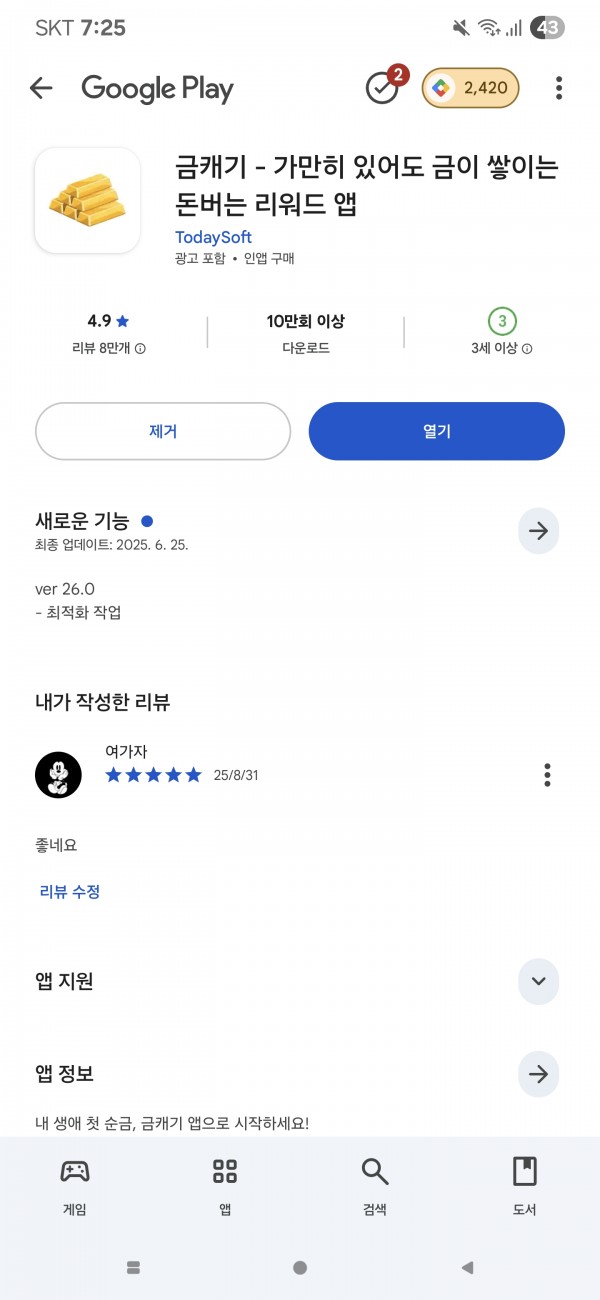Open 새로운 기능 details arrow
The width and height of the screenshot is (600, 1300).
538,531
